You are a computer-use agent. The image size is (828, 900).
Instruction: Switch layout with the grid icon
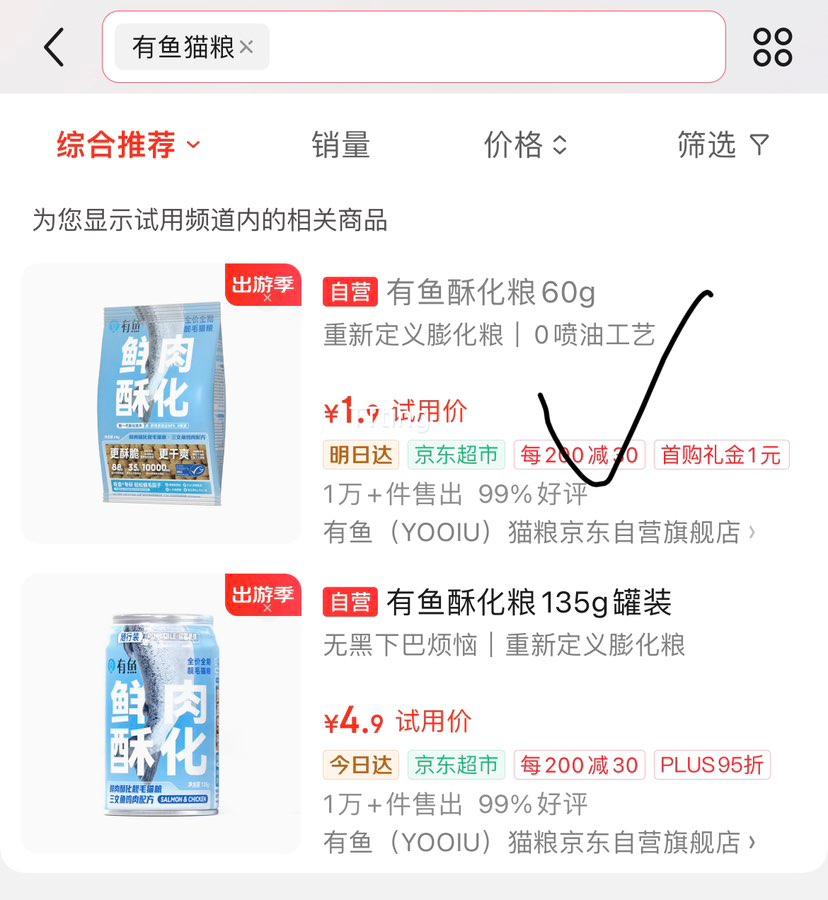[x=772, y=47]
